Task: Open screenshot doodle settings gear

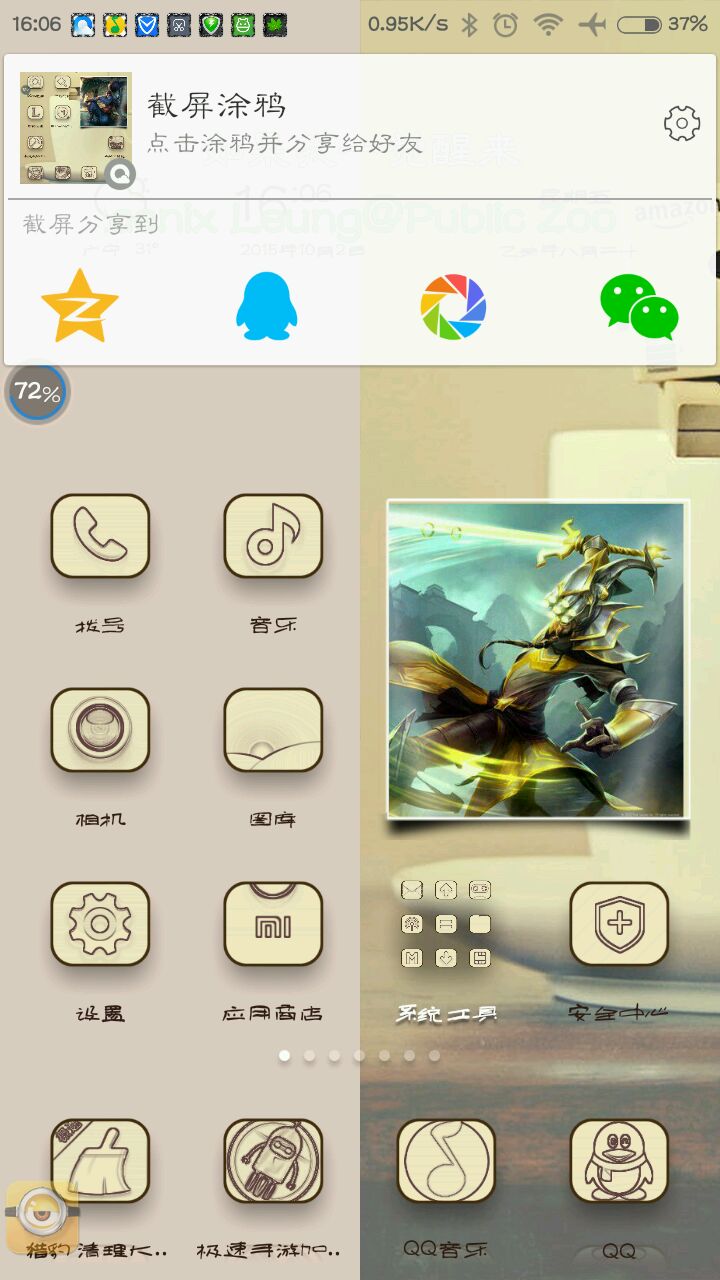Action: point(681,124)
